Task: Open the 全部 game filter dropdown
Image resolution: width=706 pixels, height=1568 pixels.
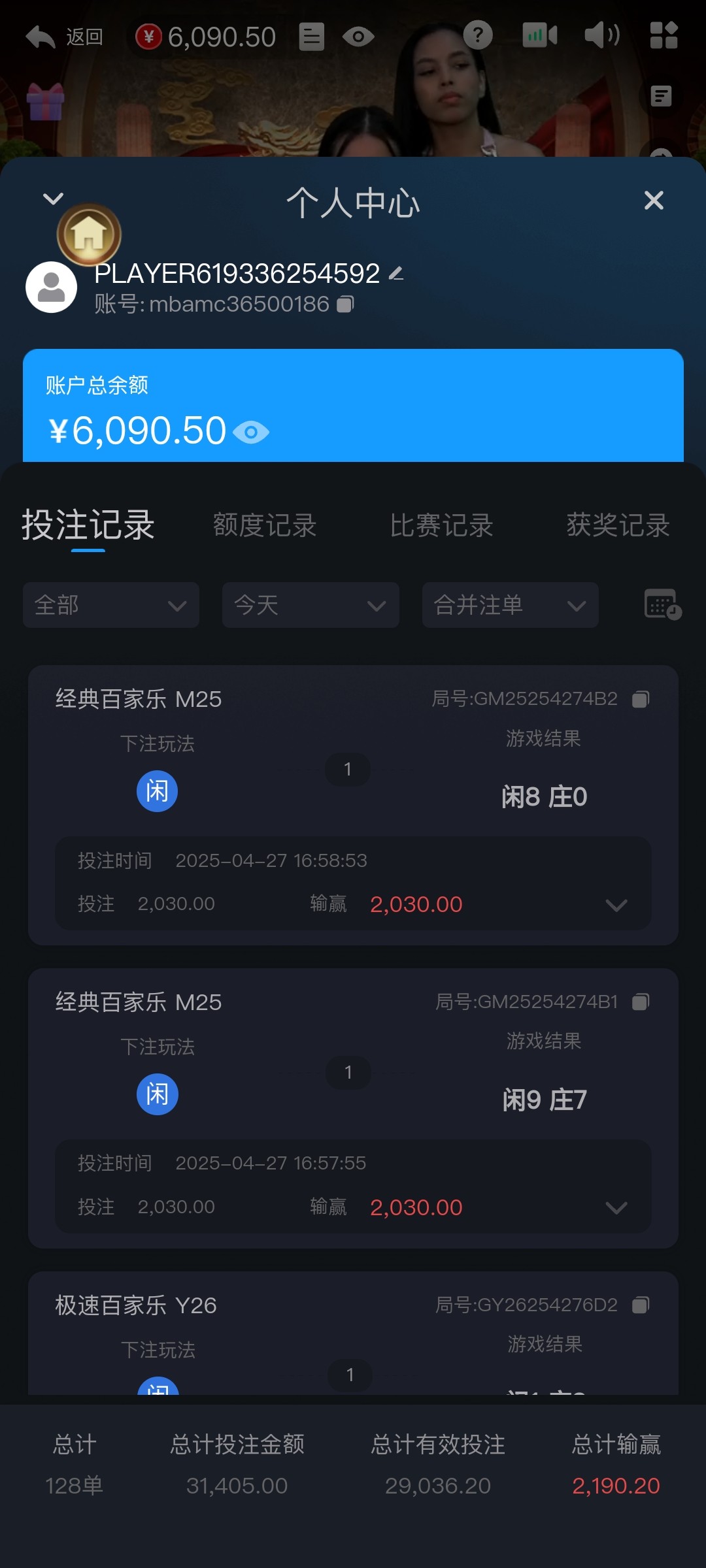Action: [x=111, y=605]
